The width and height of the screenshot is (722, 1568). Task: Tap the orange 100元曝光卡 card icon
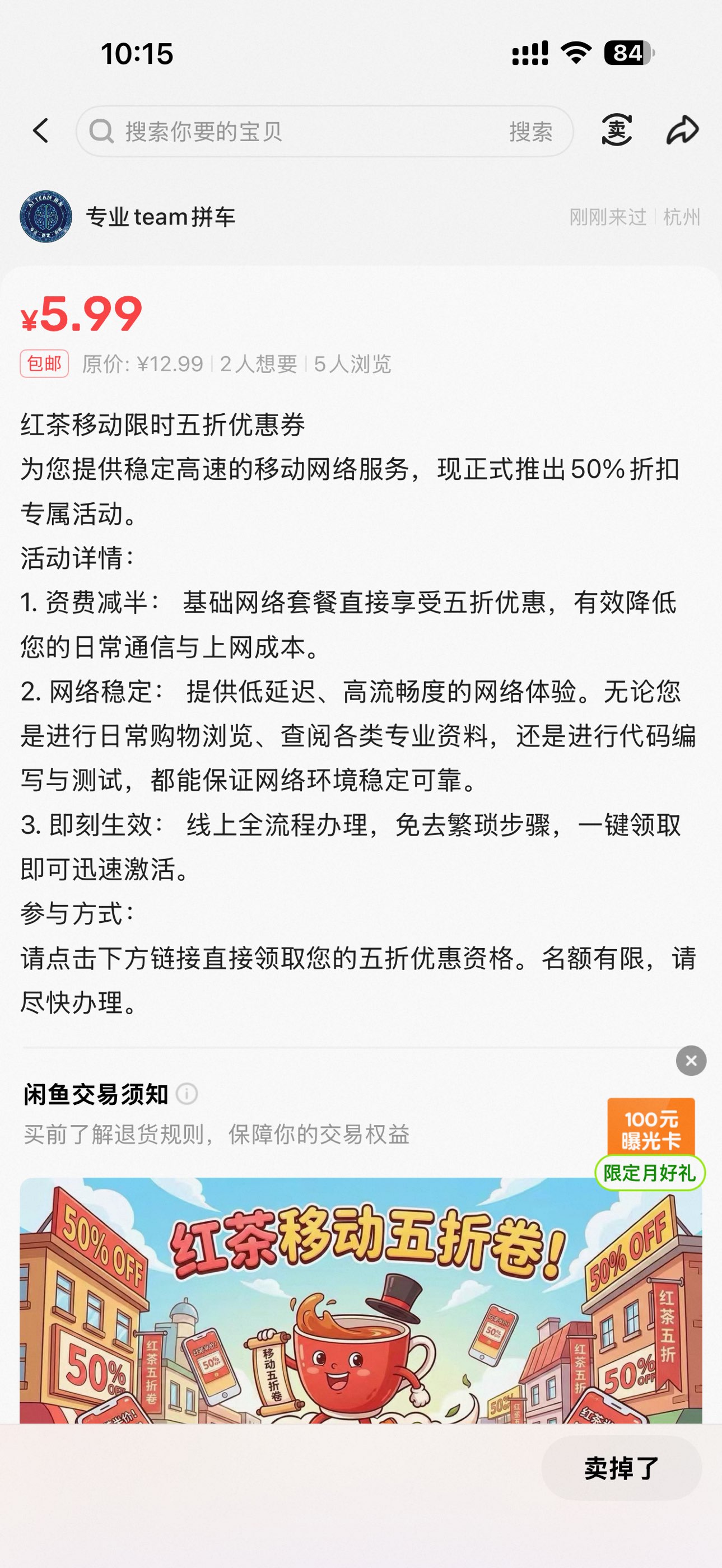651,1127
